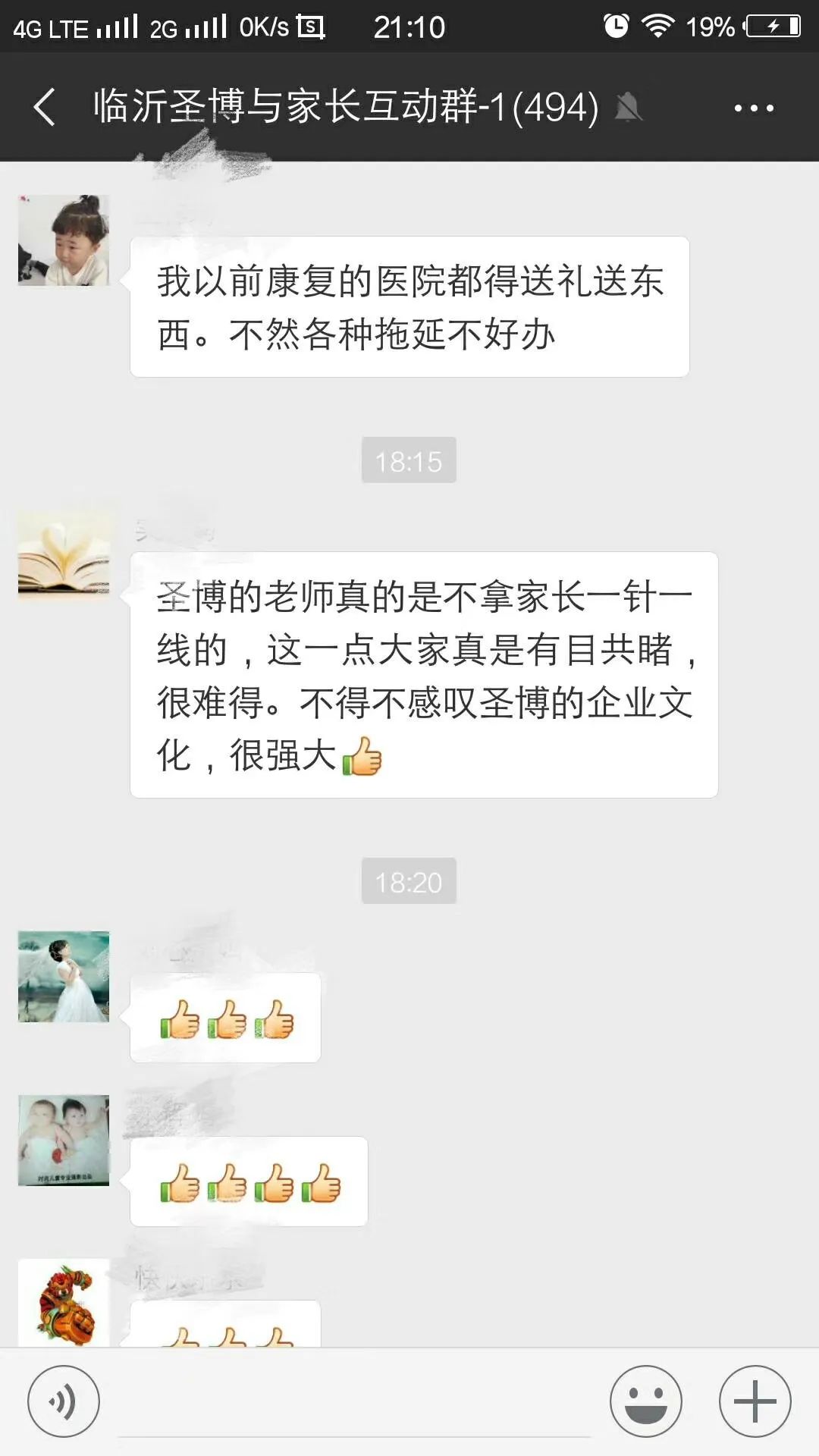Open the plus attachment menu
The height and width of the screenshot is (1456, 819).
pos(755,1401)
